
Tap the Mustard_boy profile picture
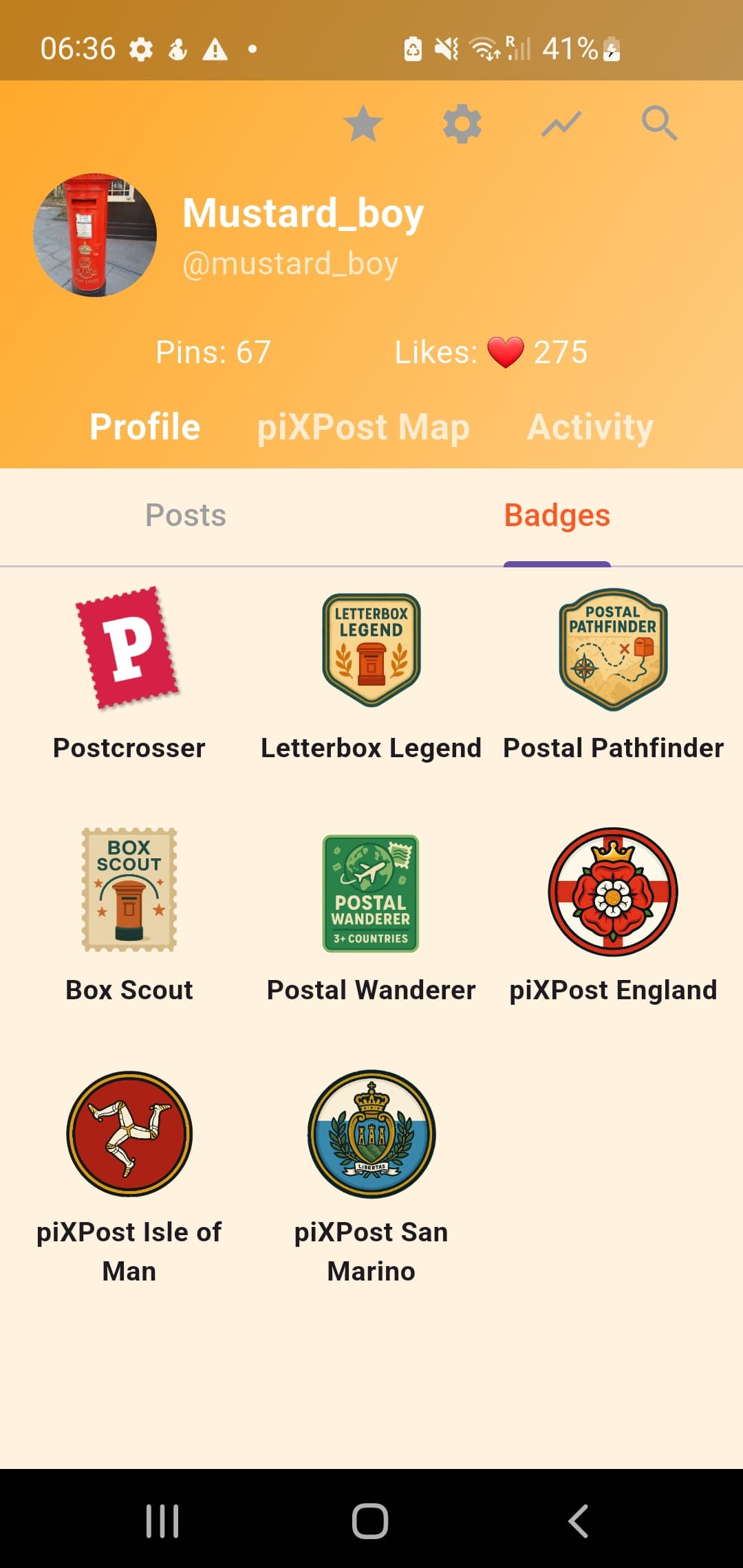pos(95,235)
